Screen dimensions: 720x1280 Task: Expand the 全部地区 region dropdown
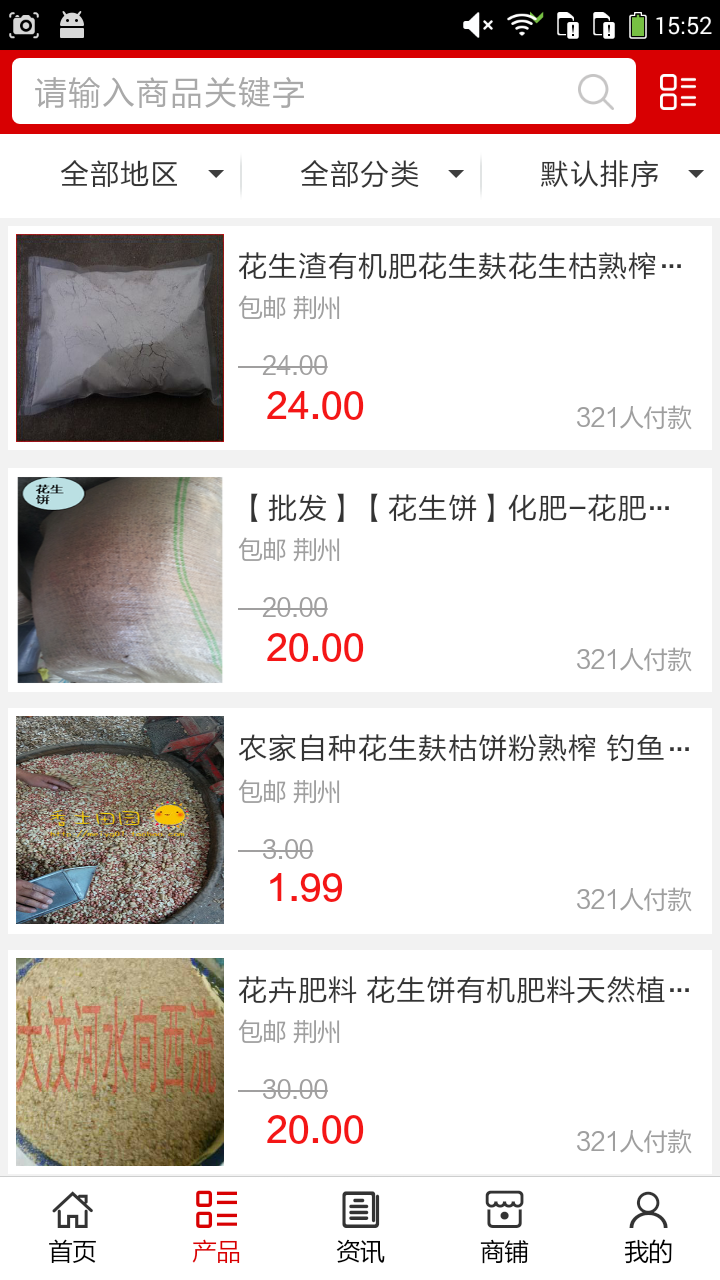[140, 175]
